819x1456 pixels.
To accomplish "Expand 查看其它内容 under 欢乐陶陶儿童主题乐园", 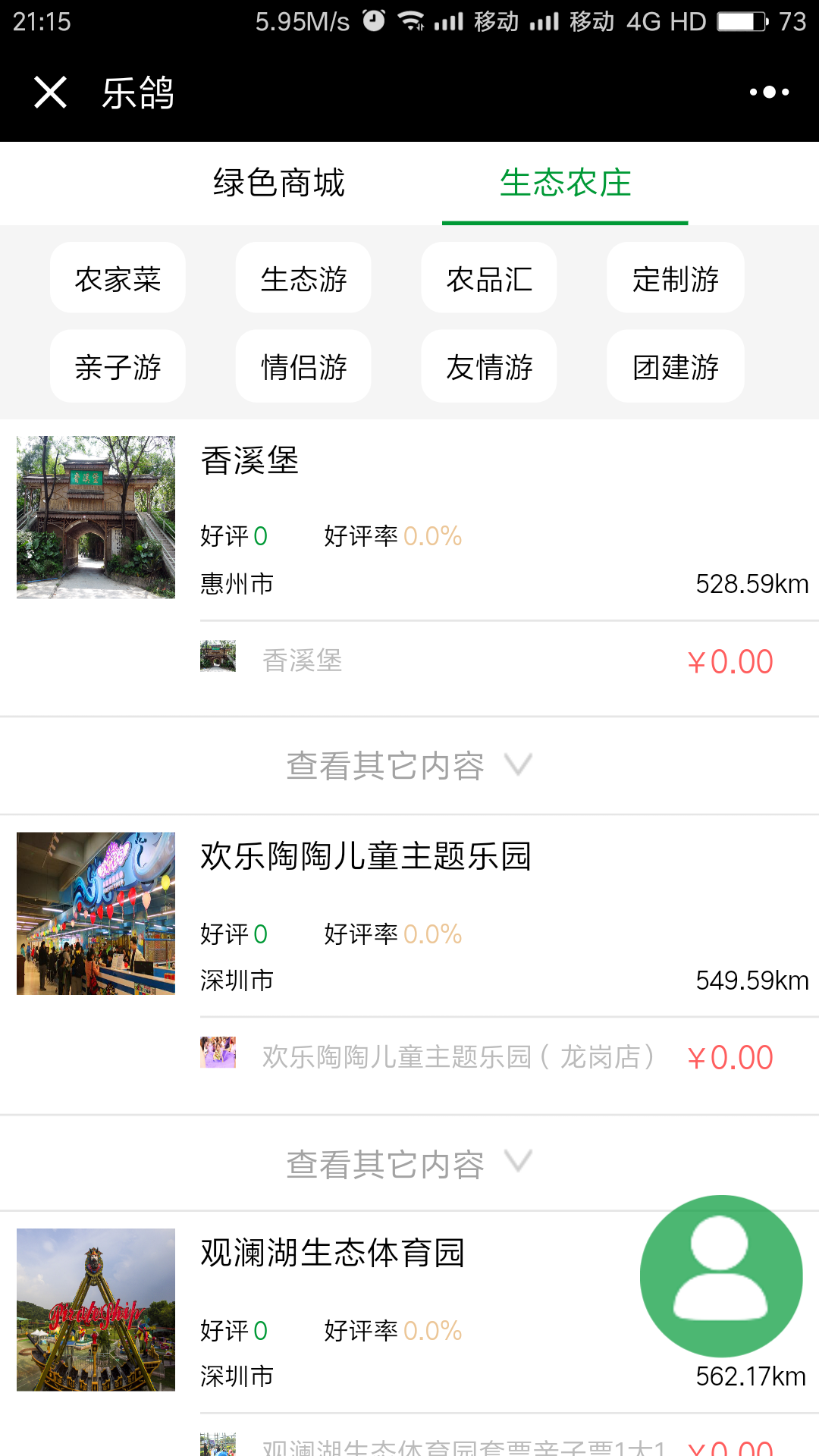I will [x=385, y=1162].
